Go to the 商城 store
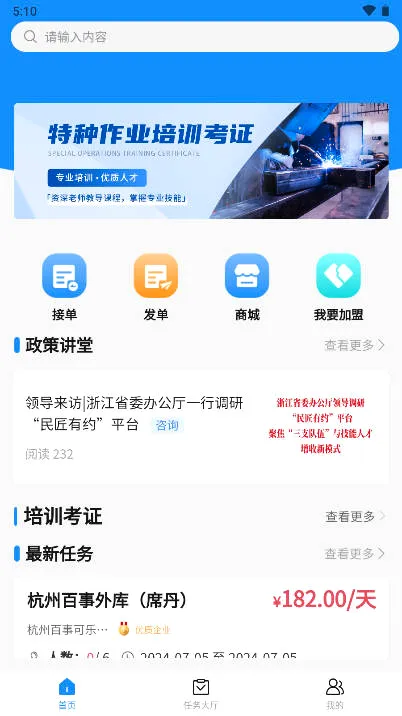 [x=247, y=287]
